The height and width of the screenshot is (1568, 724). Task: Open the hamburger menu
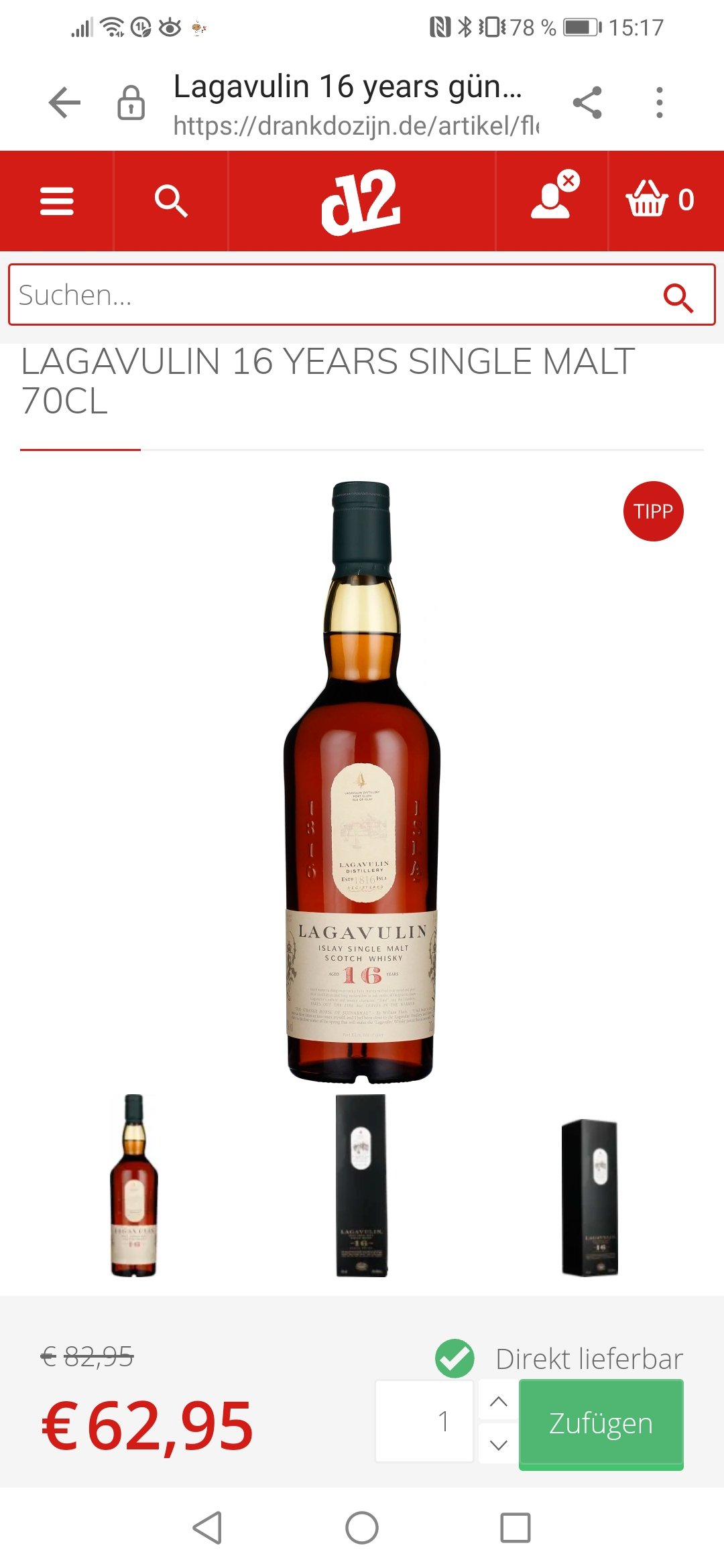[x=57, y=201]
